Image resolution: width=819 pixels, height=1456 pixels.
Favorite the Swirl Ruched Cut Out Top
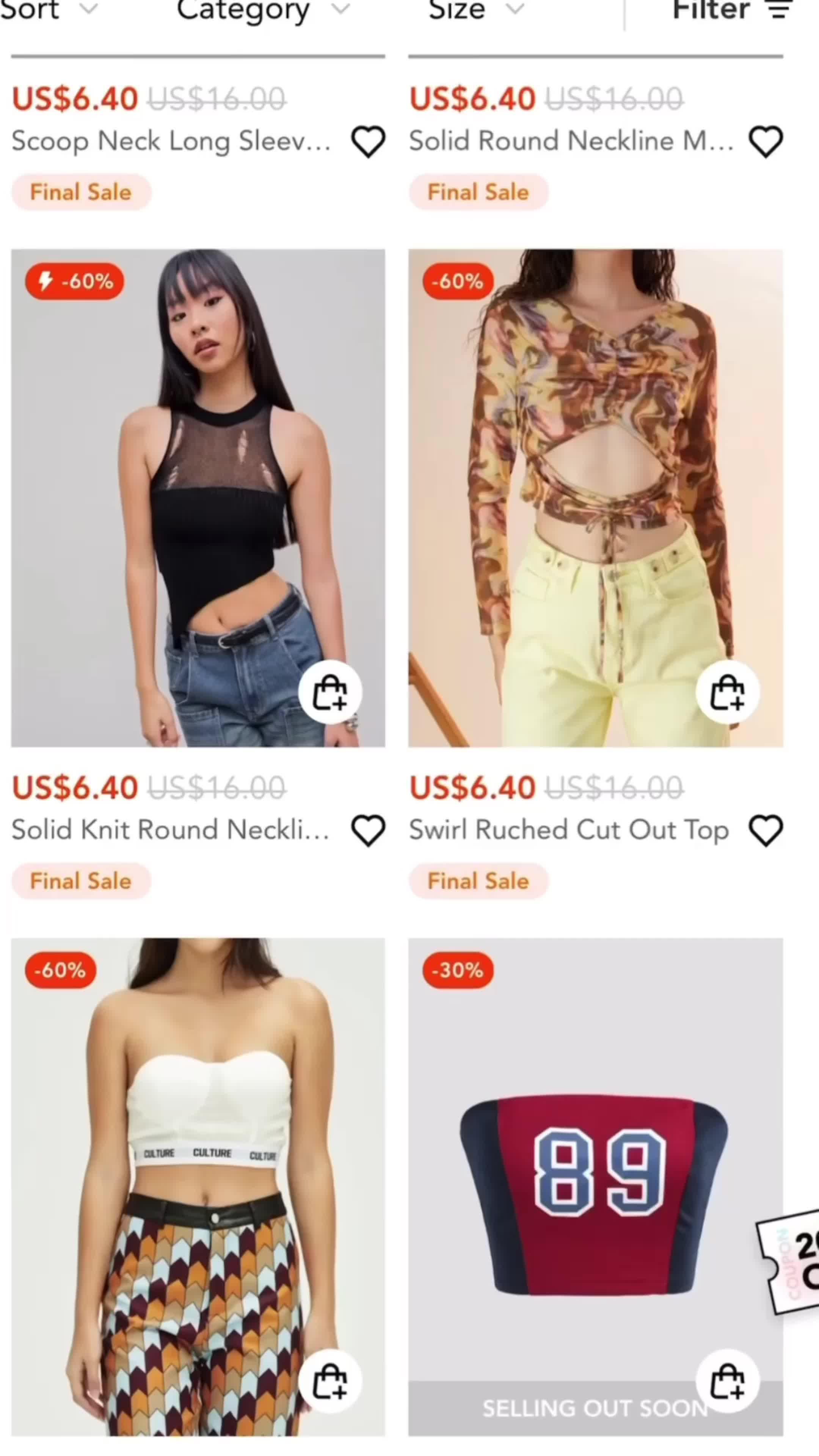[766, 830]
